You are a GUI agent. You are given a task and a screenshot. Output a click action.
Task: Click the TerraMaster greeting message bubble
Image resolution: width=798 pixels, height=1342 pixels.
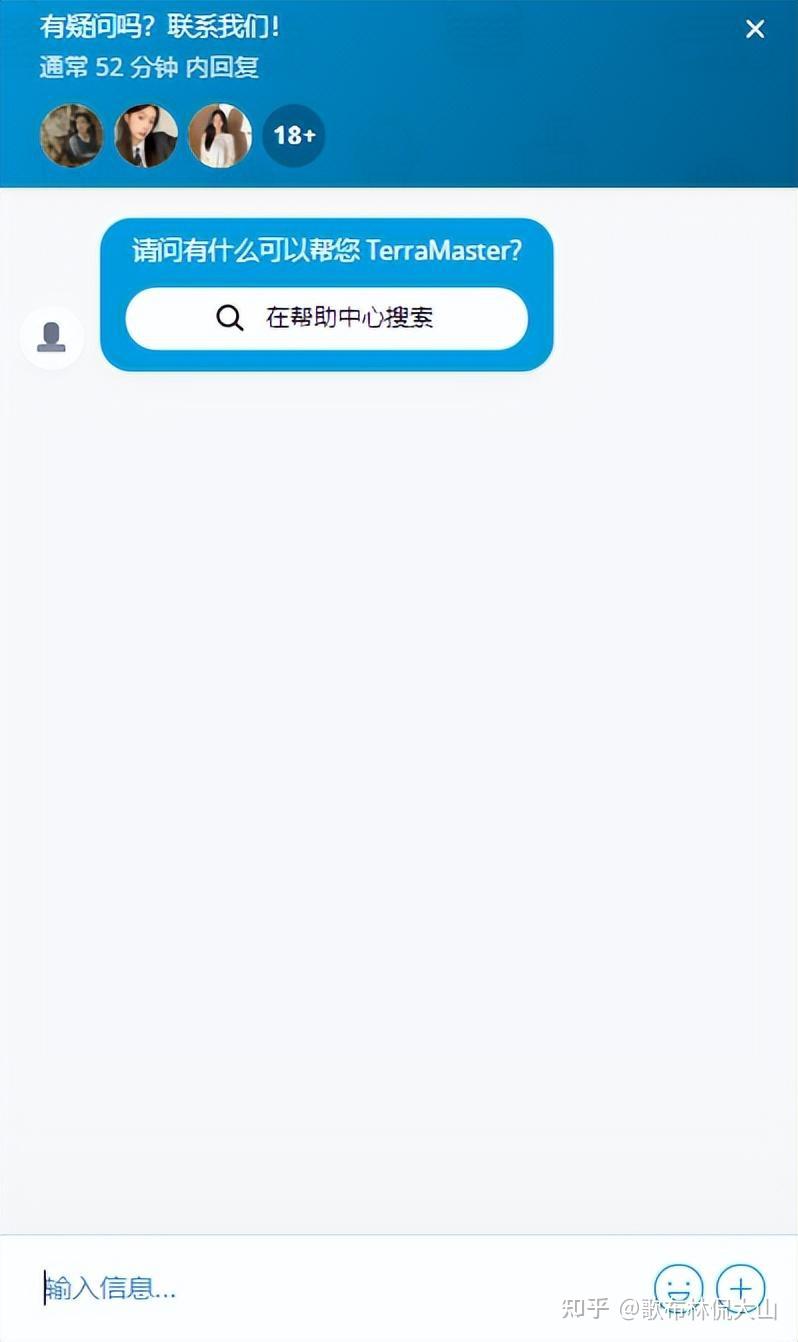(325, 252)
